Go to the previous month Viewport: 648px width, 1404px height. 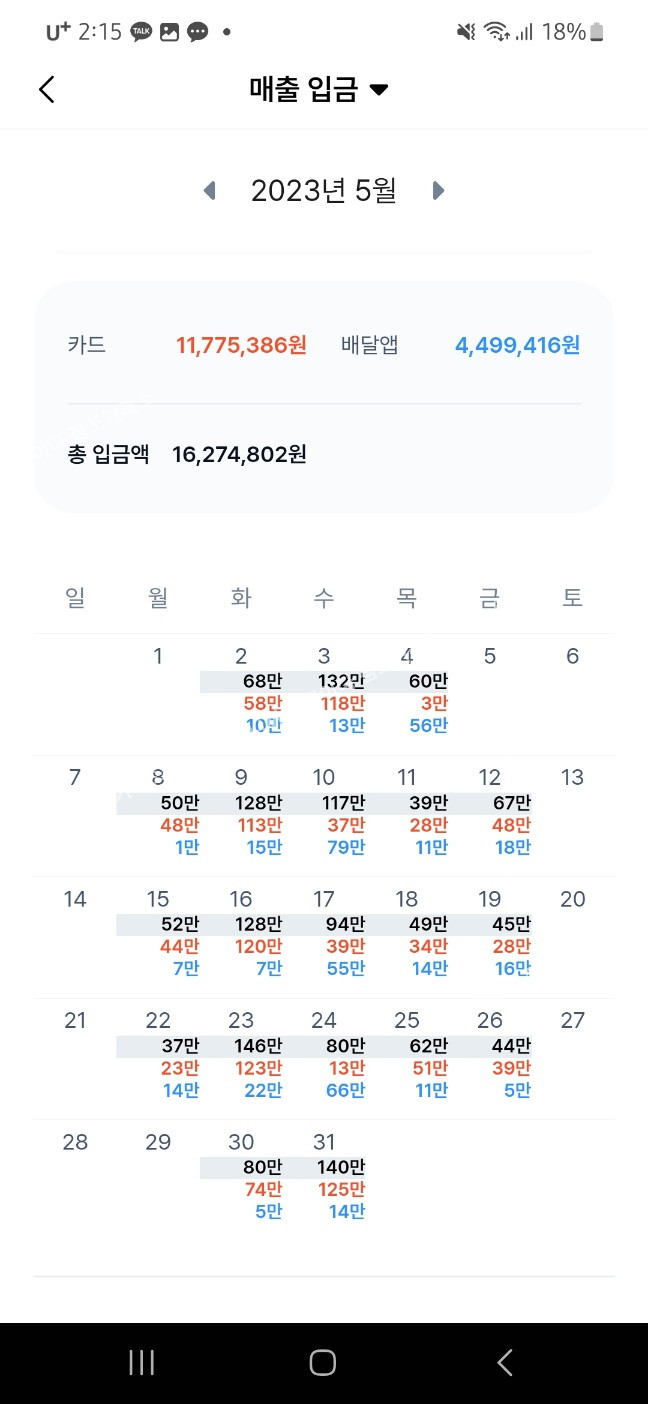click(209, 190)
